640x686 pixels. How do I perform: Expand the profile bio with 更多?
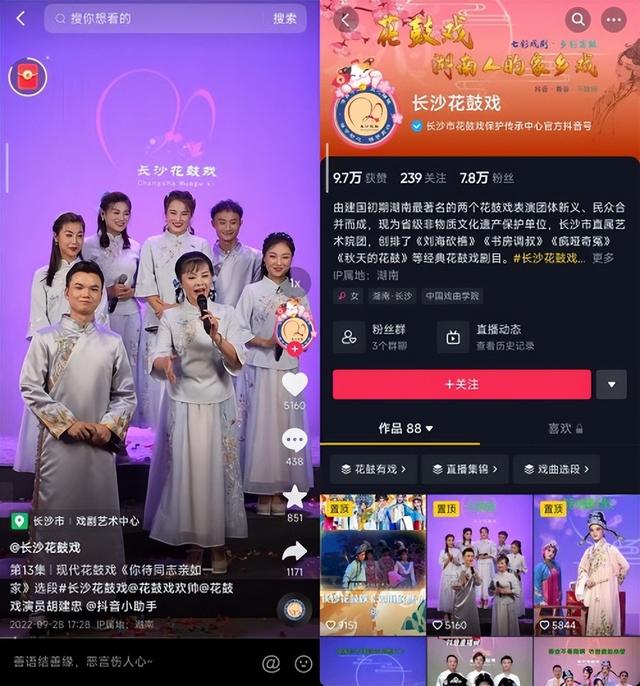coord(603,258)
